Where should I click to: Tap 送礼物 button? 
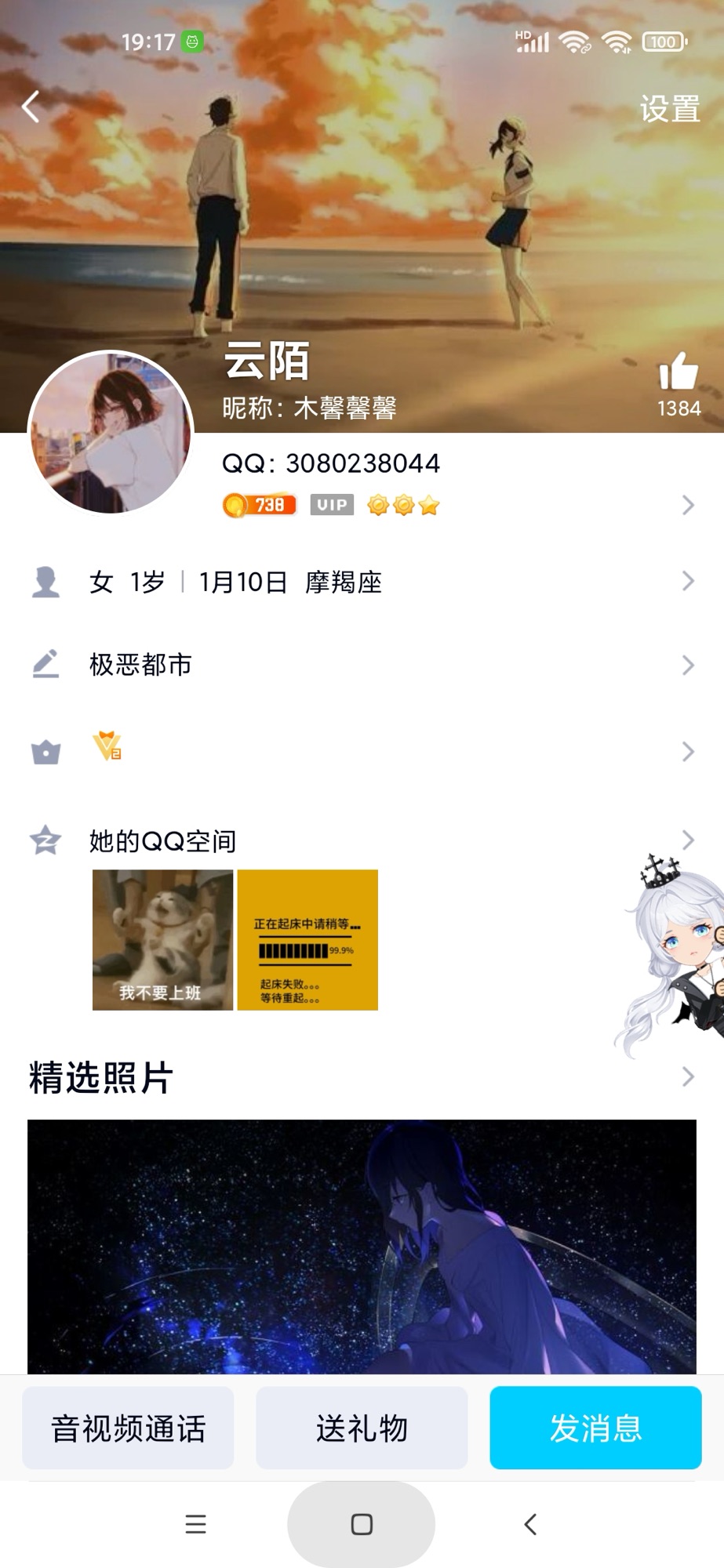362,1428
